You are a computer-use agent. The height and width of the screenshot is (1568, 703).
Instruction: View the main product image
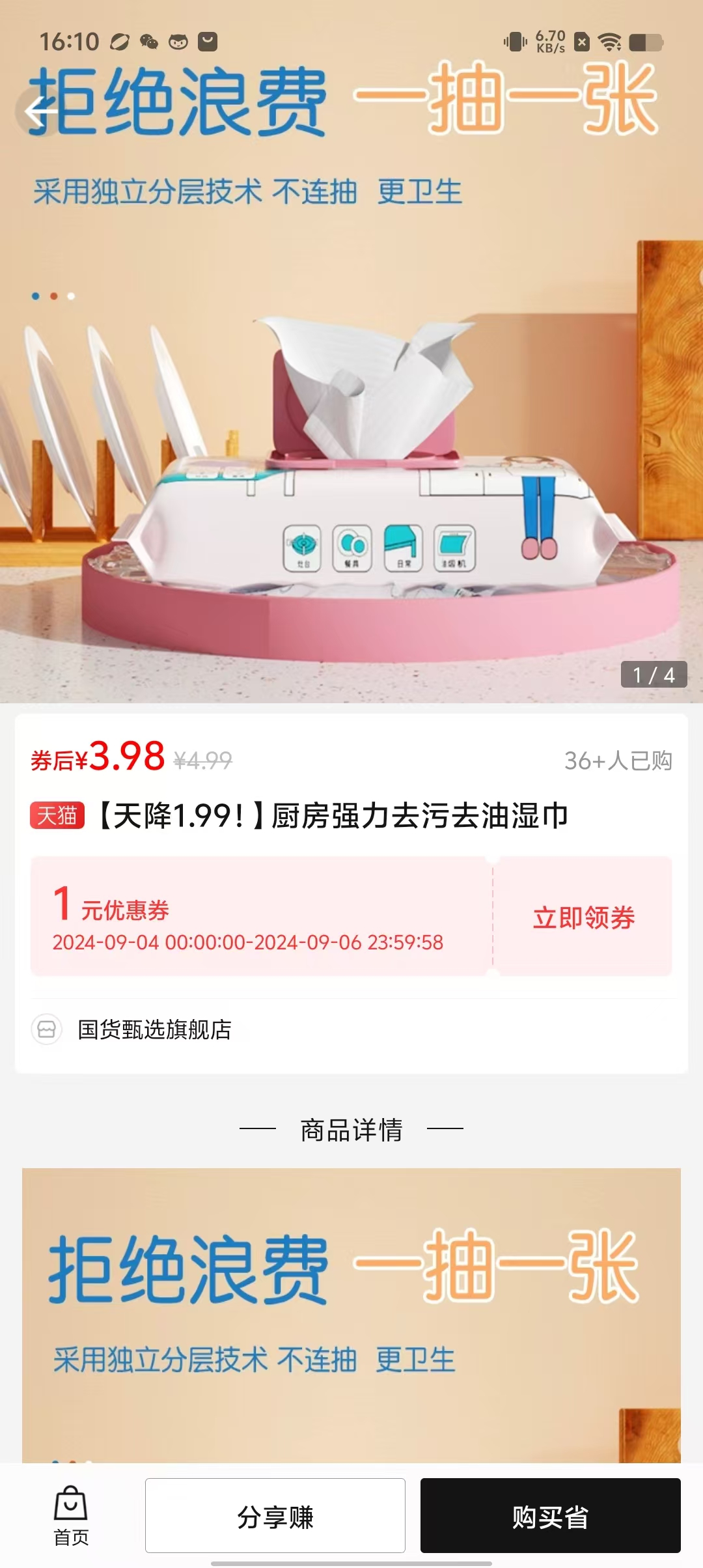point(351,456)
